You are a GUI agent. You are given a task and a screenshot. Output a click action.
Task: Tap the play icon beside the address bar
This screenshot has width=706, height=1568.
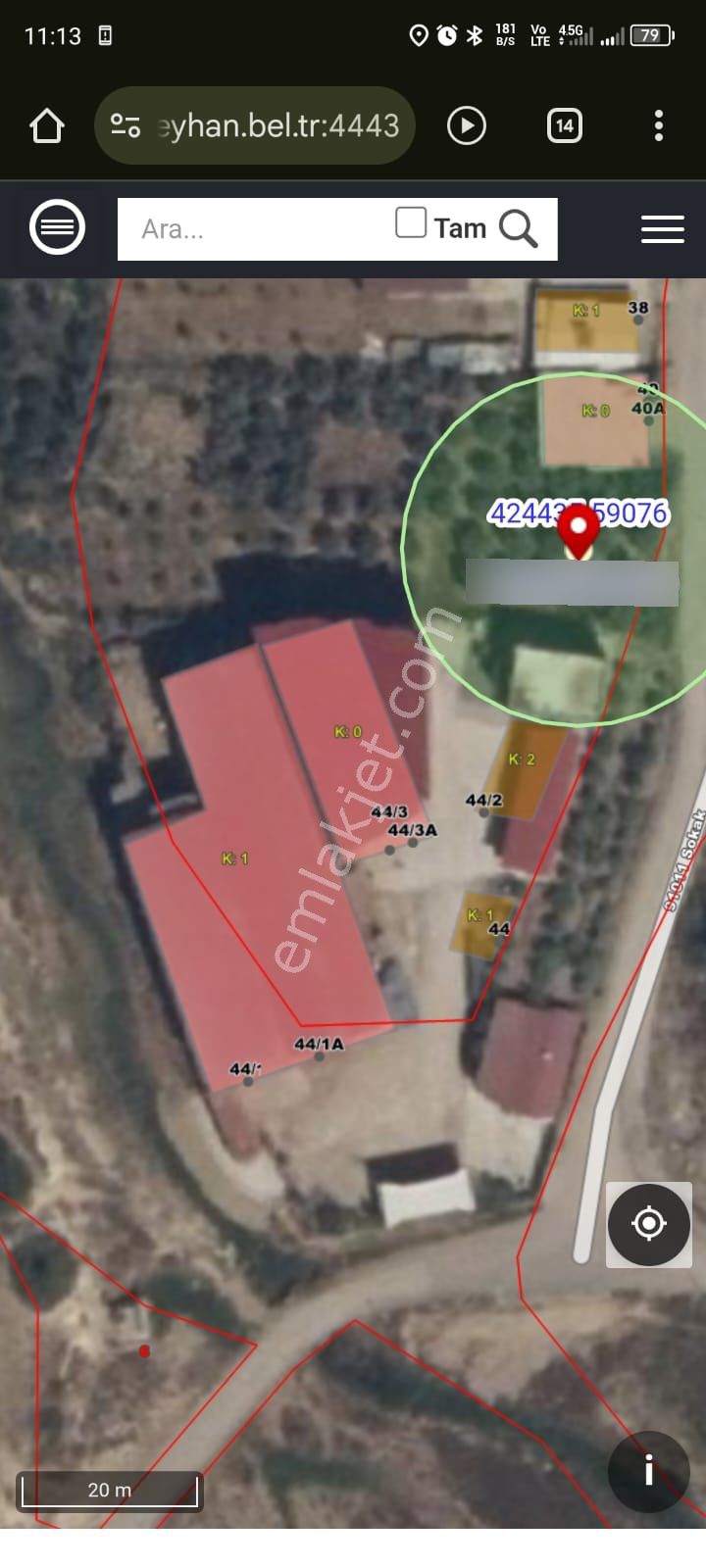coord(466,125)
